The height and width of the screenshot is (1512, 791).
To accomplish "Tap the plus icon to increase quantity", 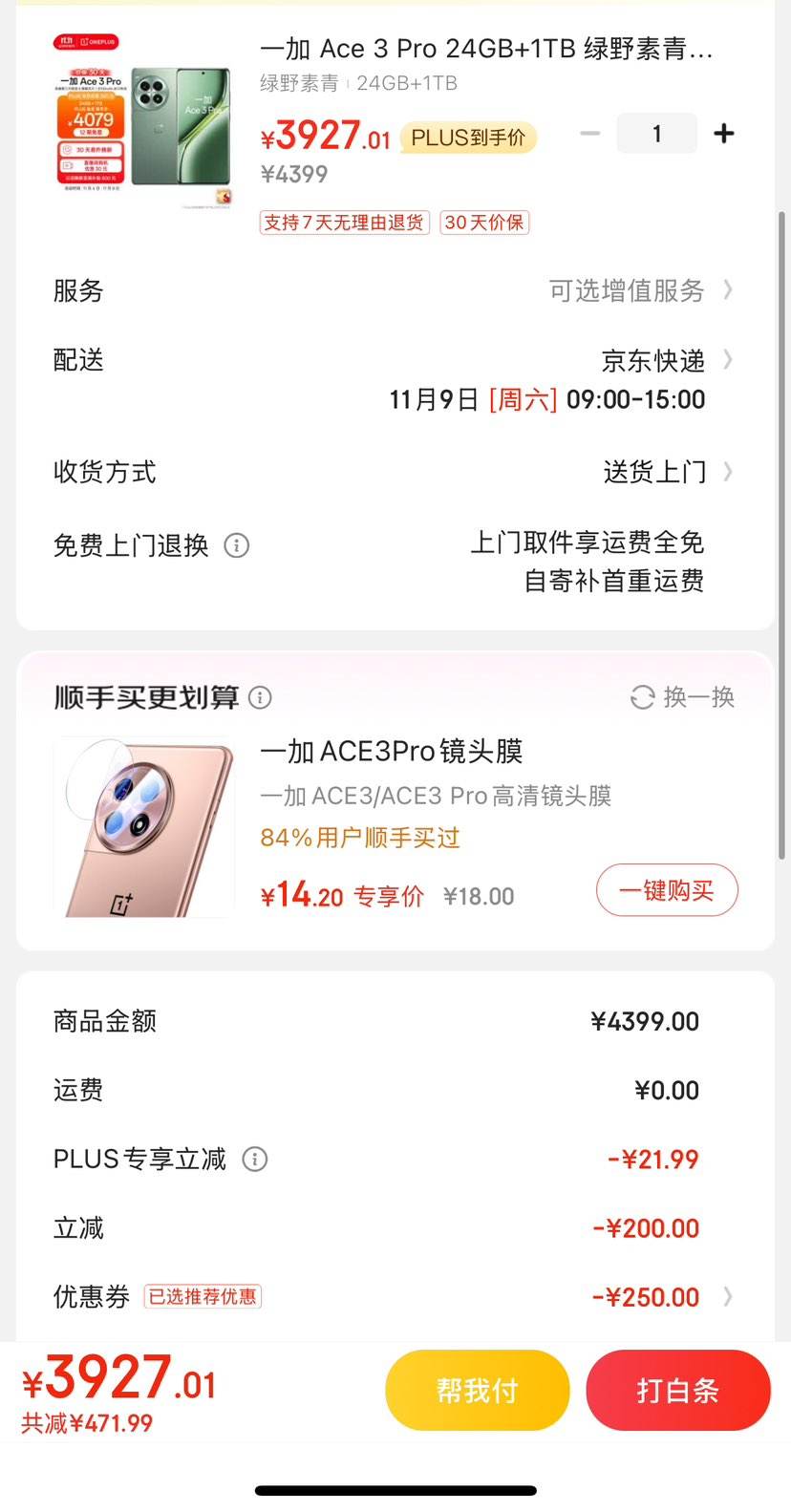I will point(723,134).
